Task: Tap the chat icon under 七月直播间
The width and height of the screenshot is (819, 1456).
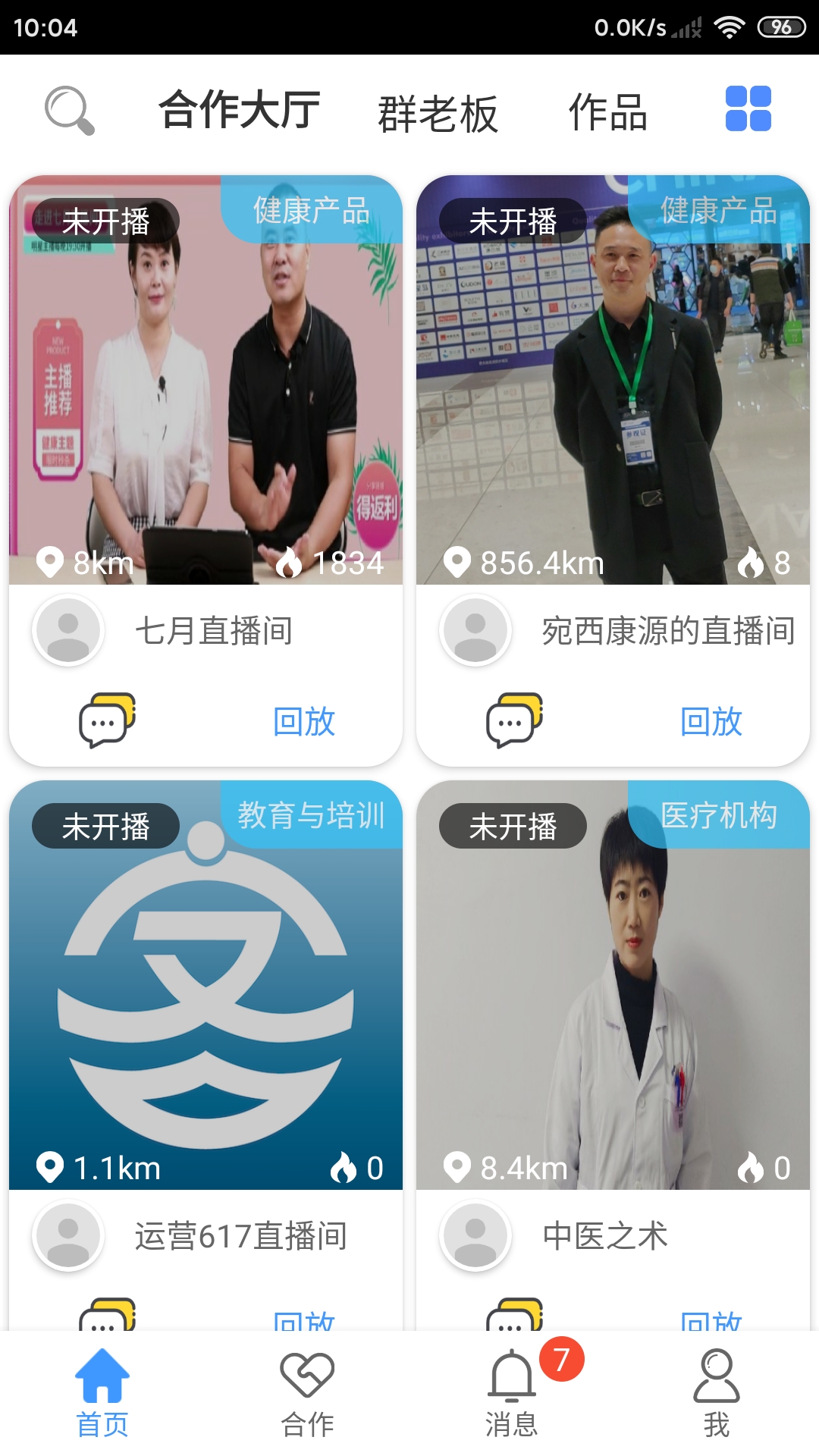Action: (107, 720)
